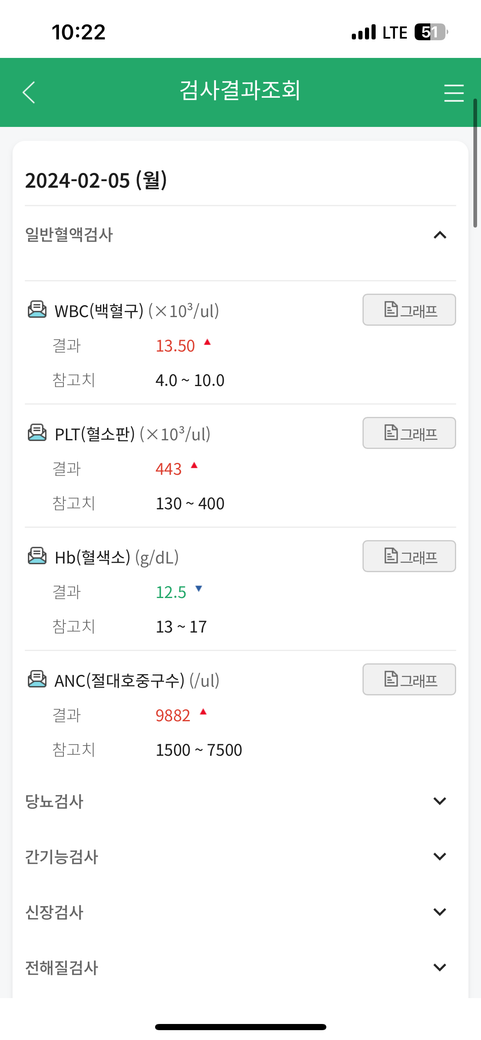Go back using the header arrow
Viewport: 481px width, 1040px height.
29,92
